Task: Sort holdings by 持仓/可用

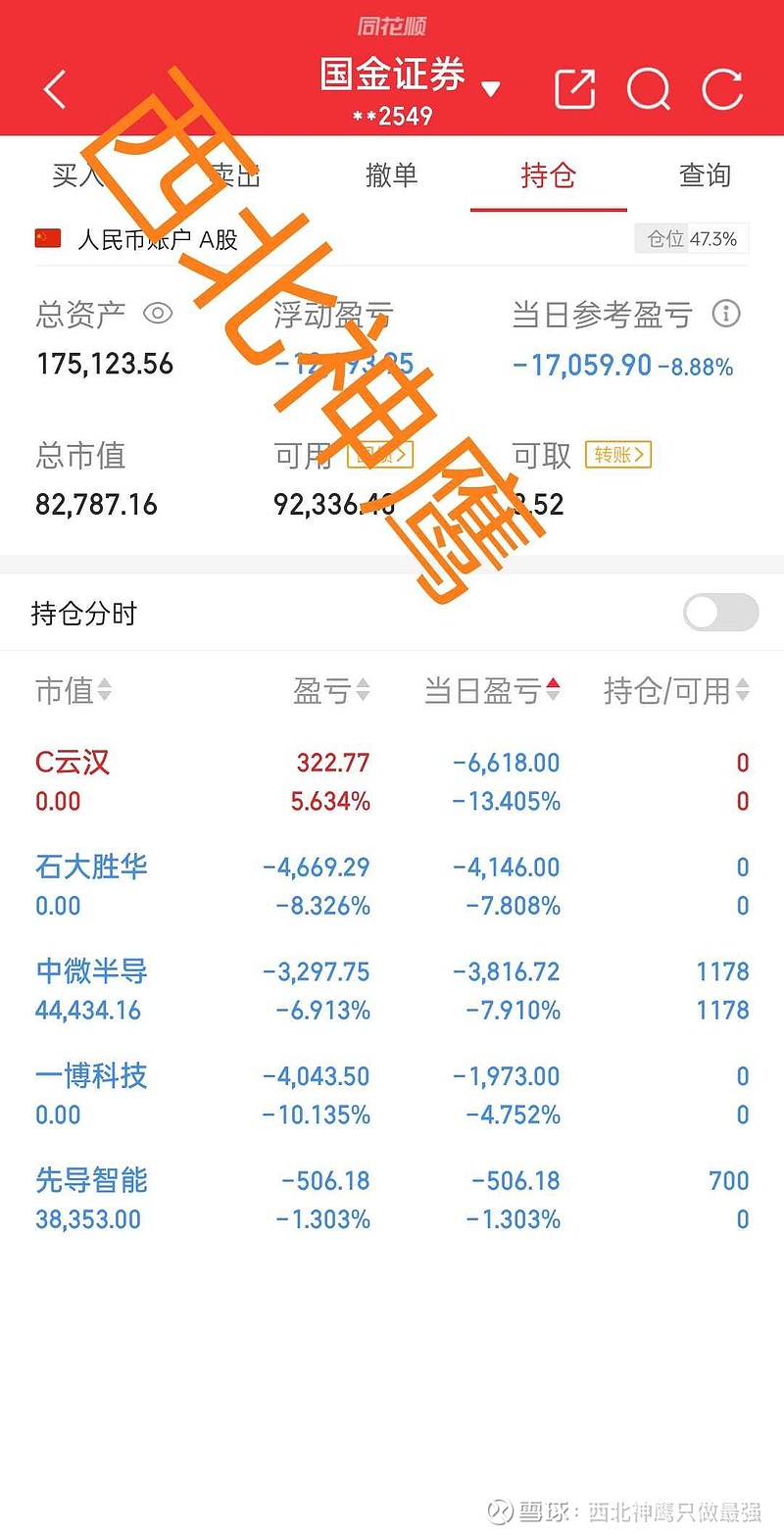Action: click(676, 691)
